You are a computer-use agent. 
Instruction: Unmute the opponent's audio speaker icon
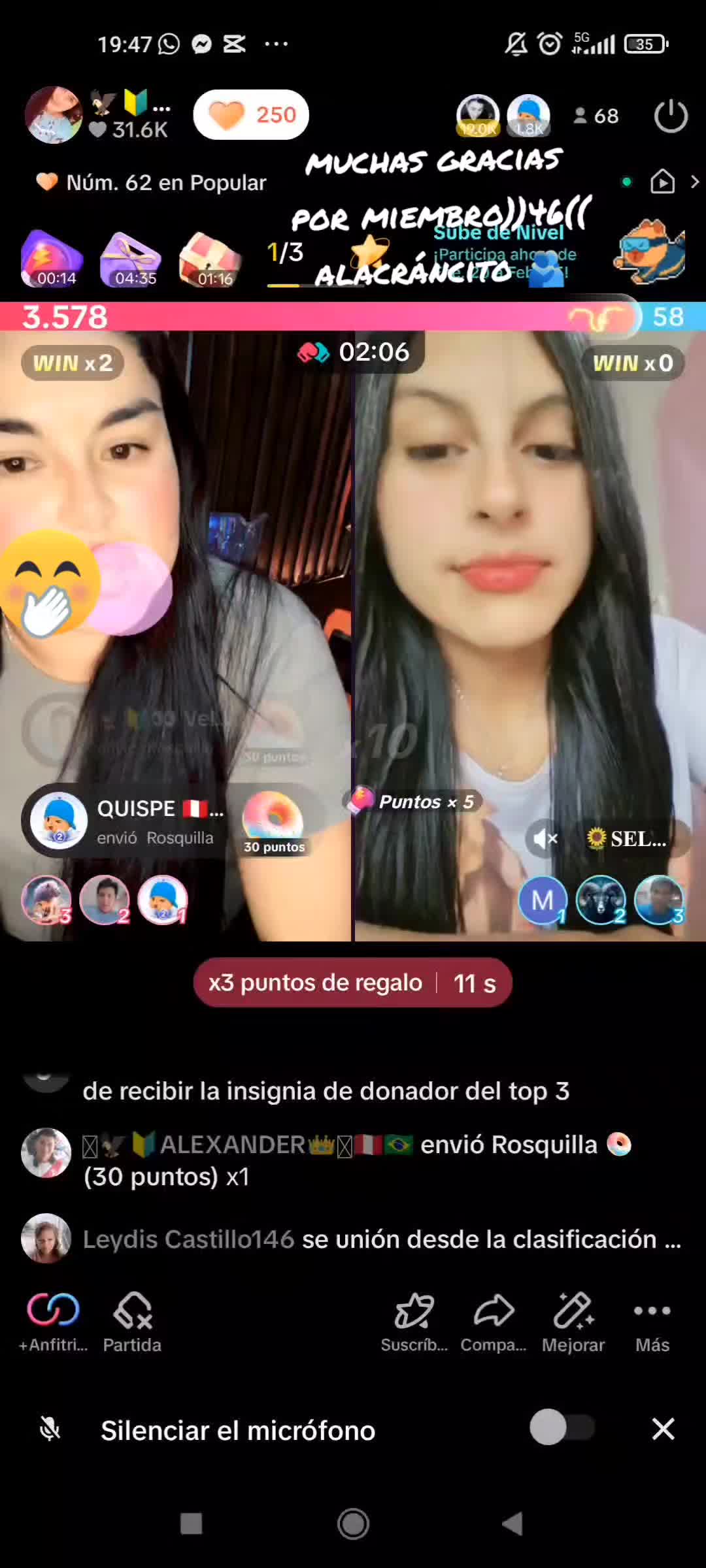click(x=544, y=838)
